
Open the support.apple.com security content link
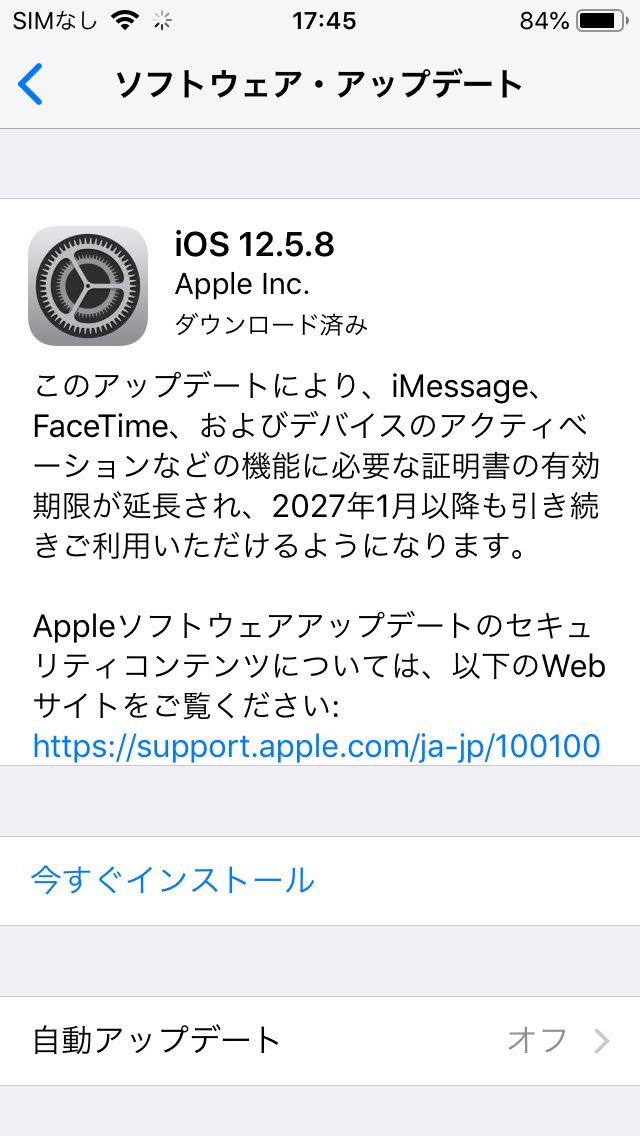[316, 745]
